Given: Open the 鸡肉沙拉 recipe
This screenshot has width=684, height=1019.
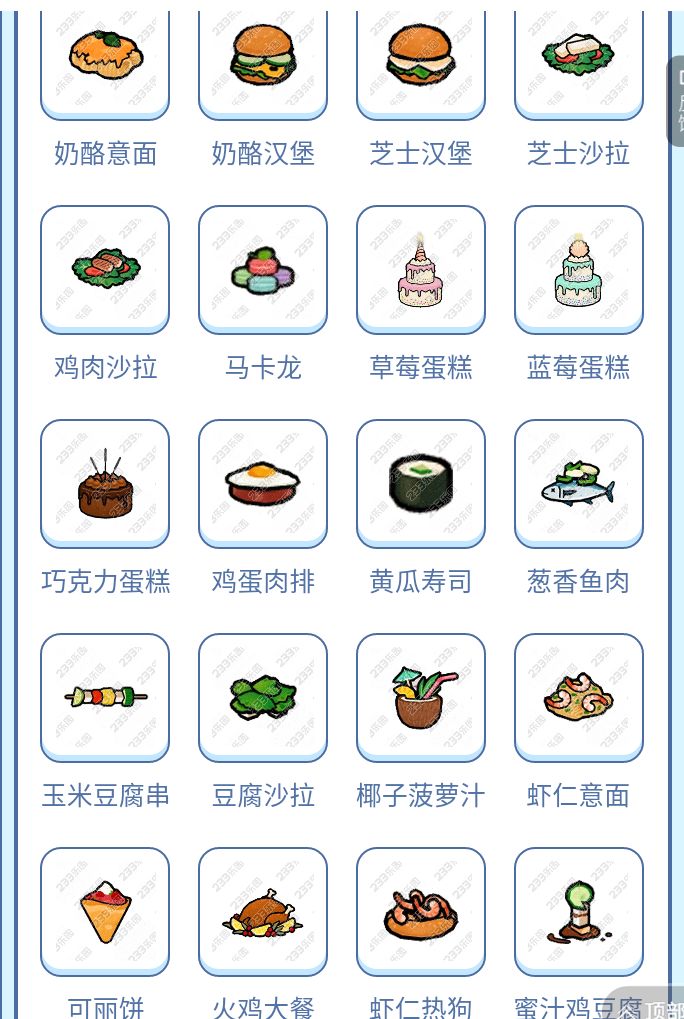Looking at the screenshot, I should pos(105,269).
